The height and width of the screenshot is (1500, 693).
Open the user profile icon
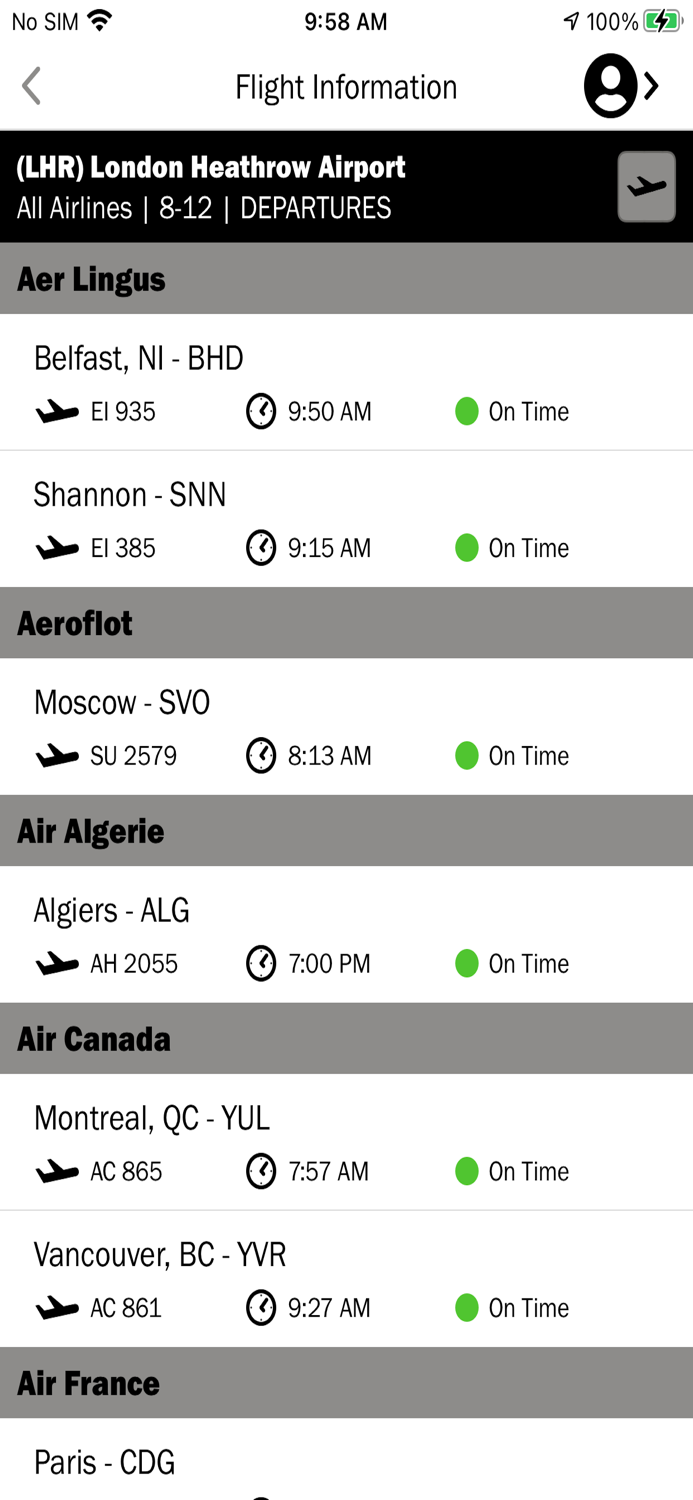tap(621, 87)
